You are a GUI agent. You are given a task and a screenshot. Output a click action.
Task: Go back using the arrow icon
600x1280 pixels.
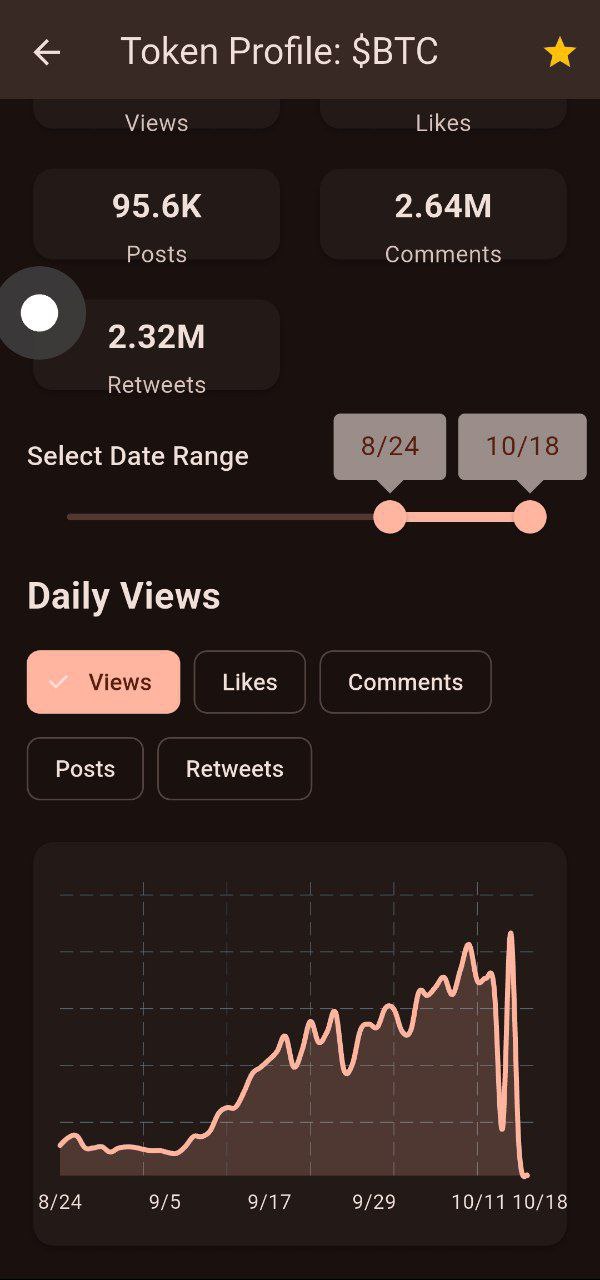tap(46, 52)
